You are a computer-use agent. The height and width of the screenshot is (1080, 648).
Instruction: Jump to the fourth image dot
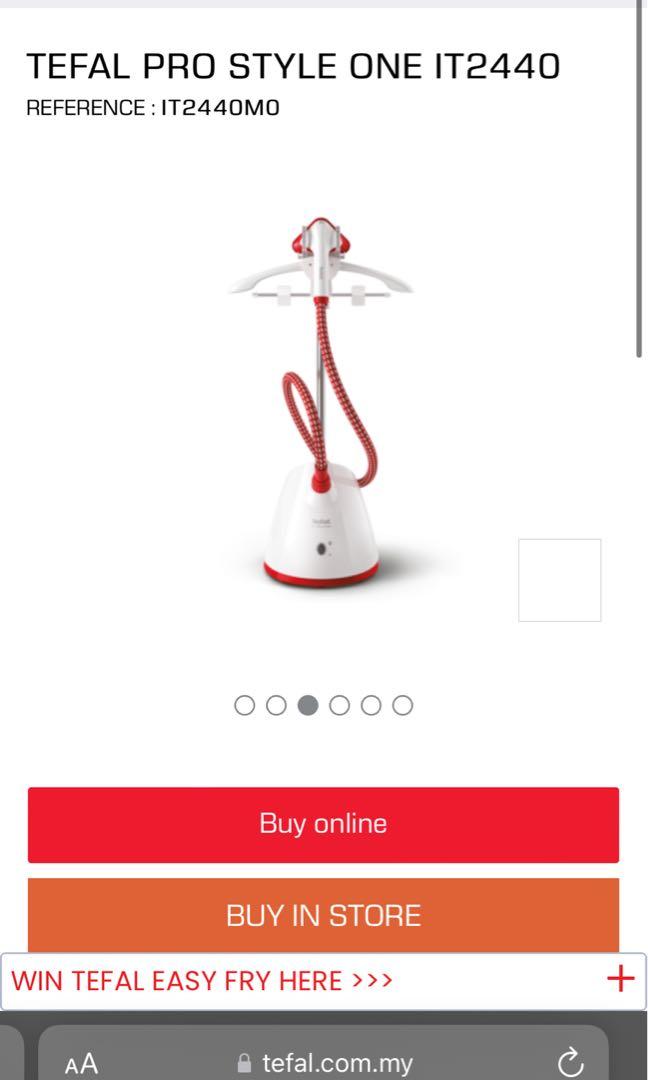pyautogui.click(x=339, y=705)
